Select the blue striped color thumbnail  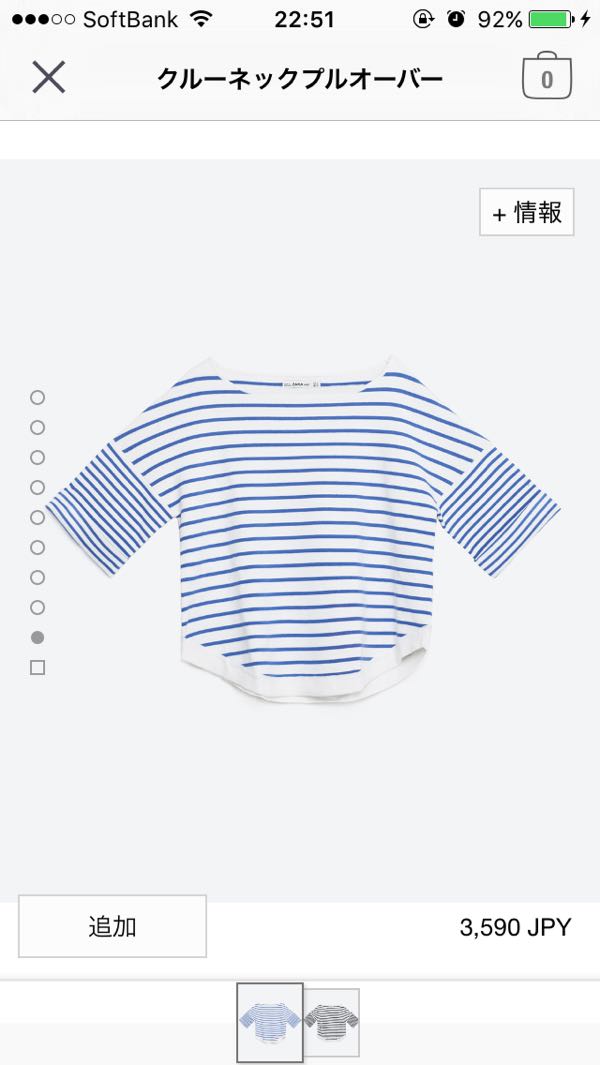point(270,1022)
